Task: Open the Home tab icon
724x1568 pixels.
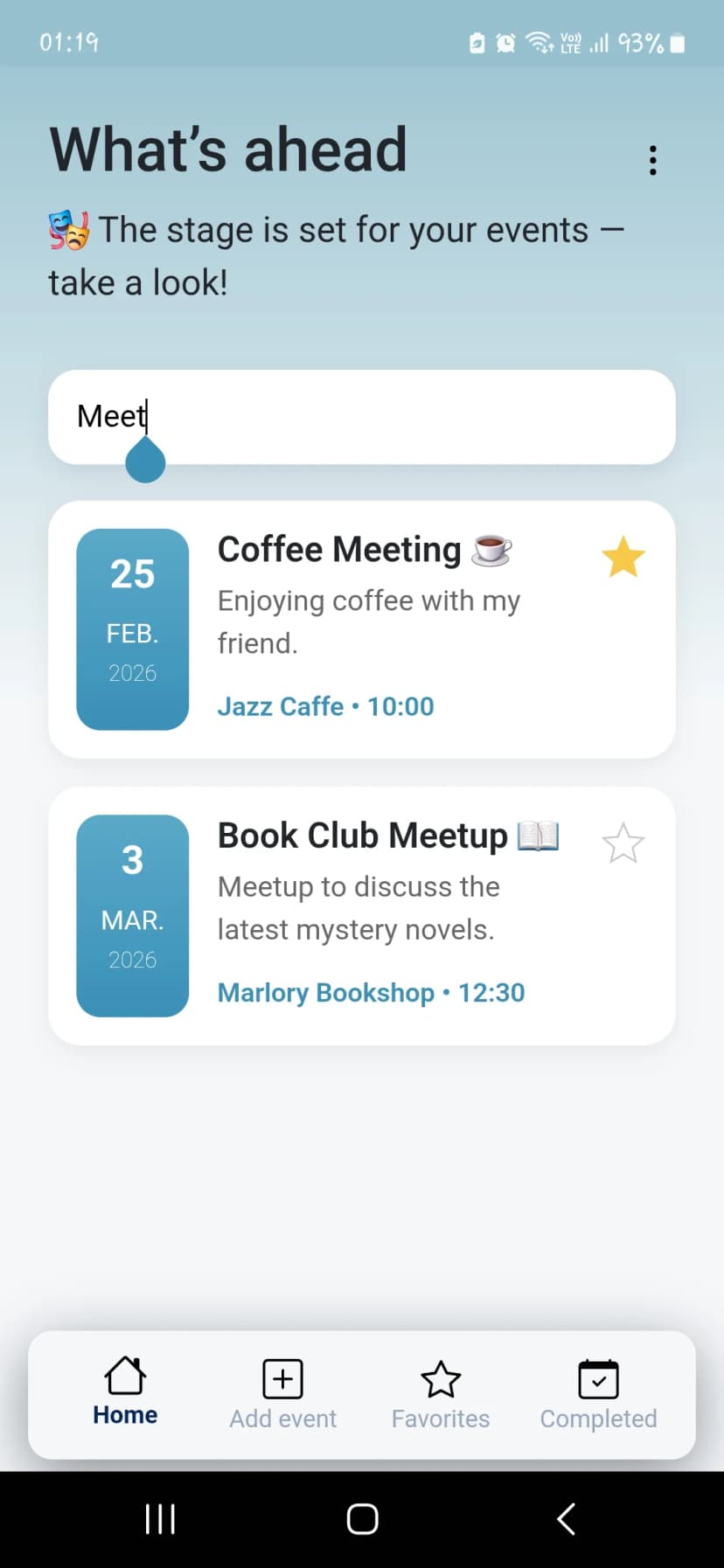Action: tap(123, 1377)
